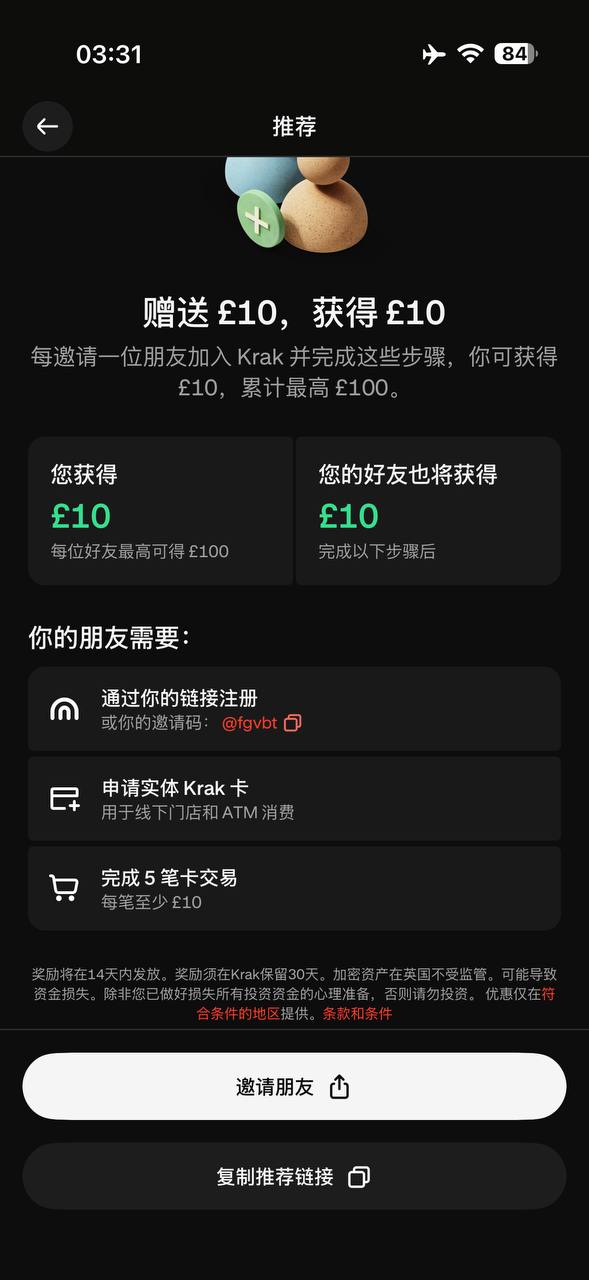The width and height of the screenshot is (589, 1280).
Task: Copy the invite code @fgvbt
Action: 293,723
